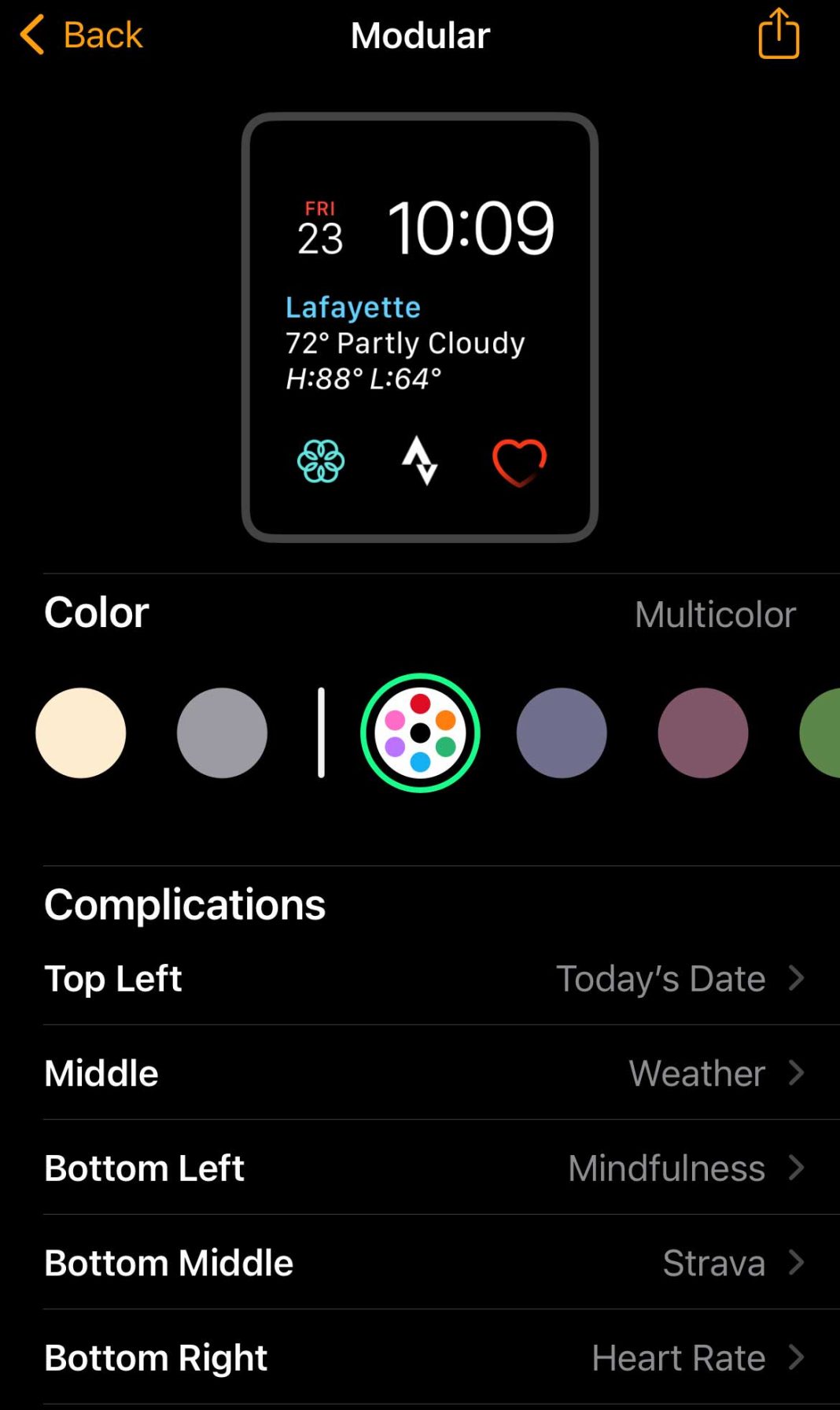Open the Bottom Left Mindfulness complication row

click(420, 1168)
